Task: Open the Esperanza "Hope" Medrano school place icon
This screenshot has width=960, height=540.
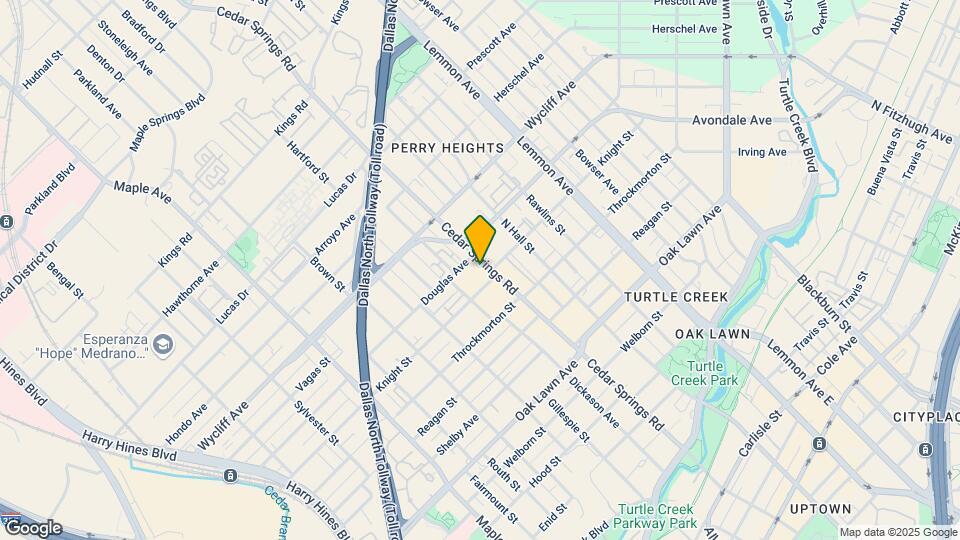Action: (163, 345)
